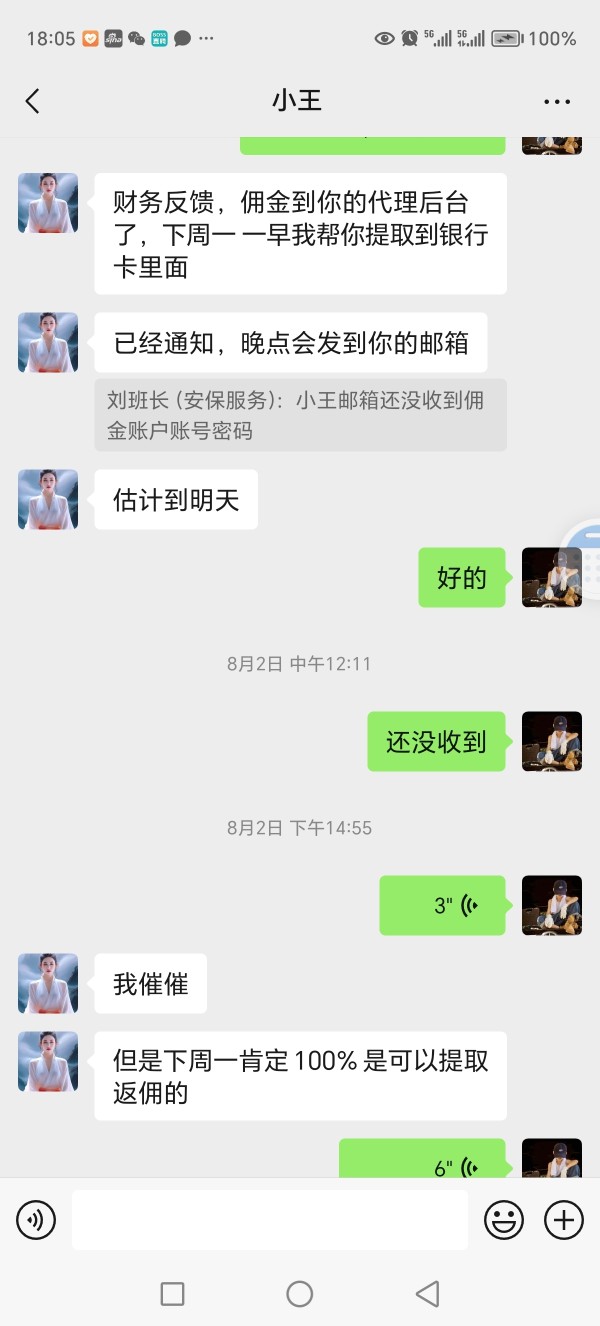Focus the message text field

[270, 1219]
